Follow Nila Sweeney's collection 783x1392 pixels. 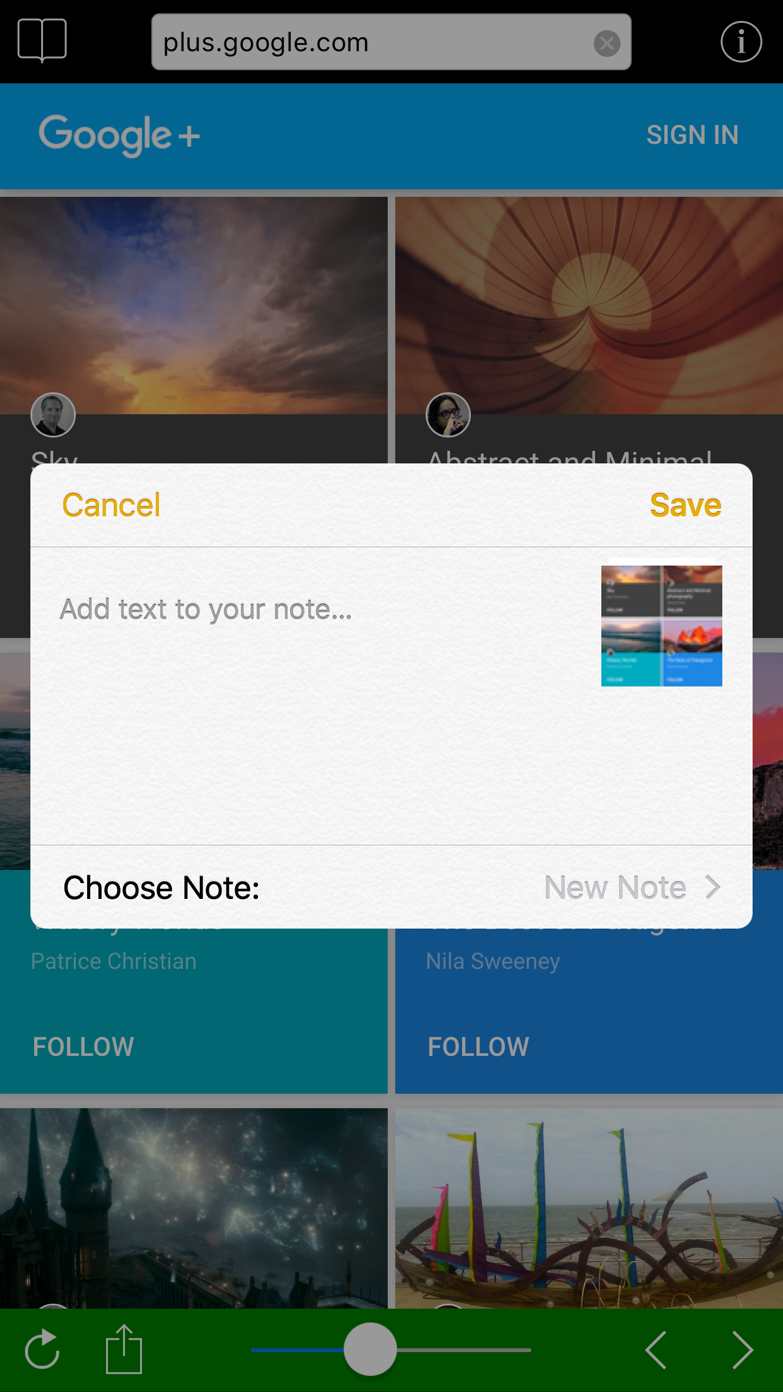click(x=478, y=1046)
